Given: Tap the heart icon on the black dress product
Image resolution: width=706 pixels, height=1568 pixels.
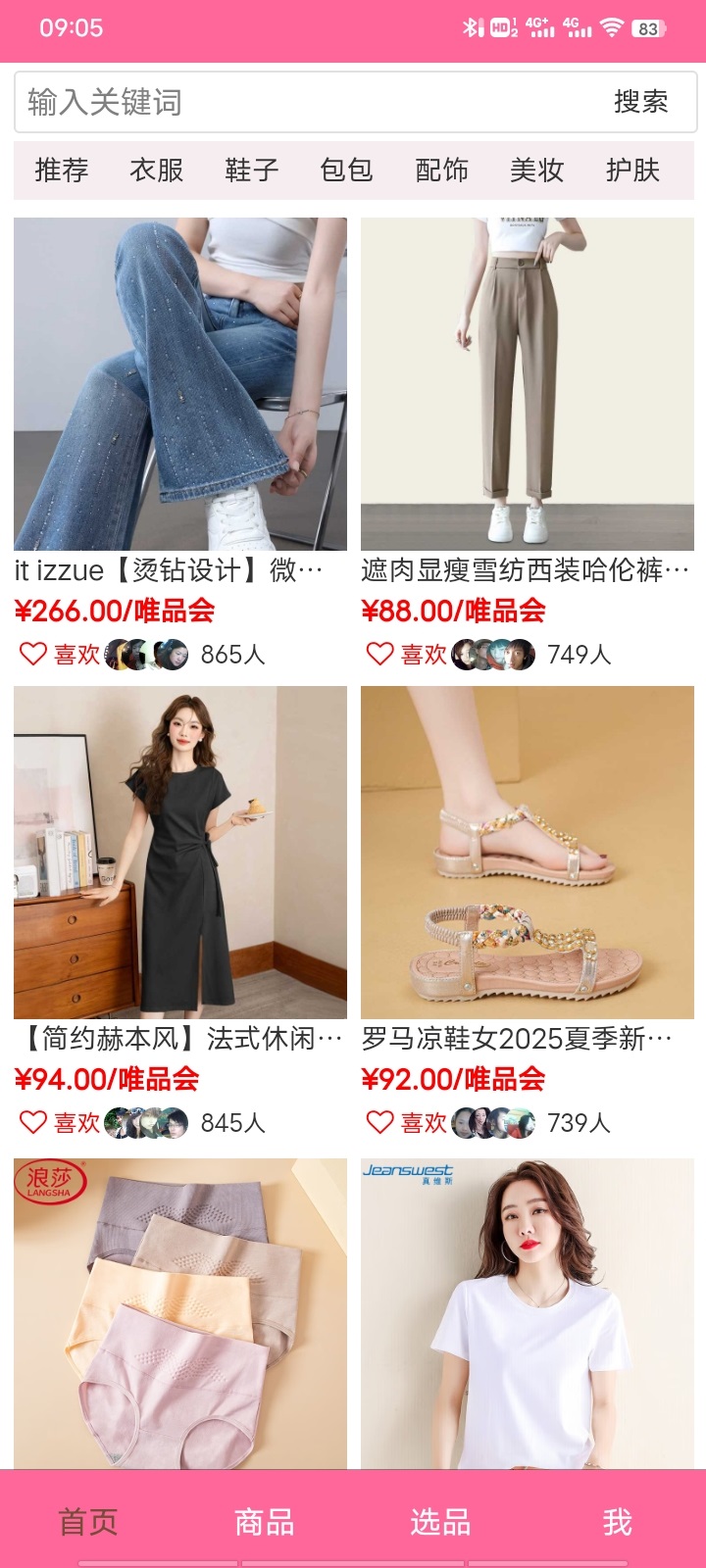Looking at the screenshot, I should (32, 1122).
